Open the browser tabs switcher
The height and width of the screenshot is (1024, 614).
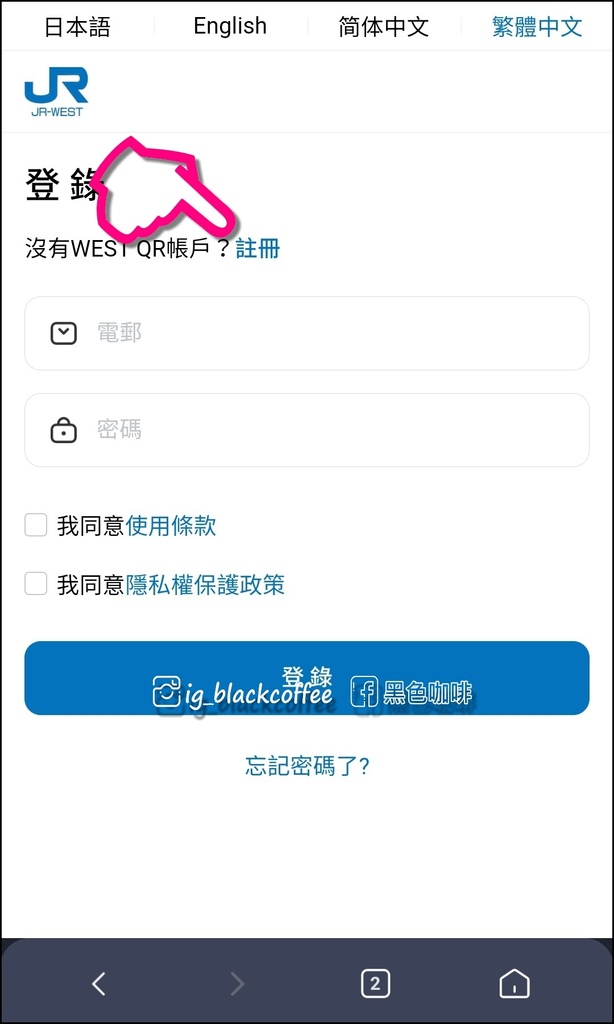[375, 984]
